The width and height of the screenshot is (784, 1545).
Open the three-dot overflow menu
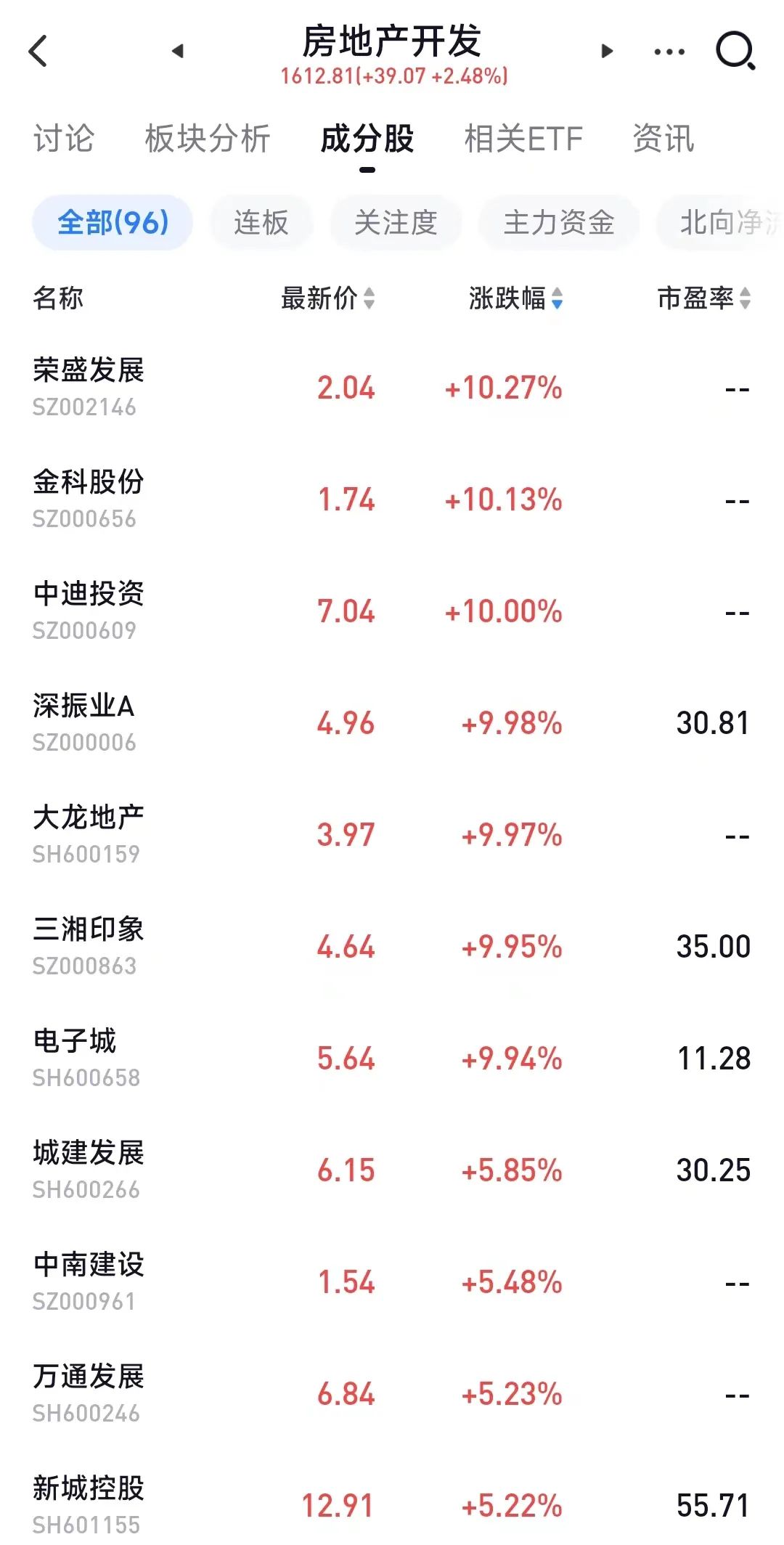tap(669, 52)
